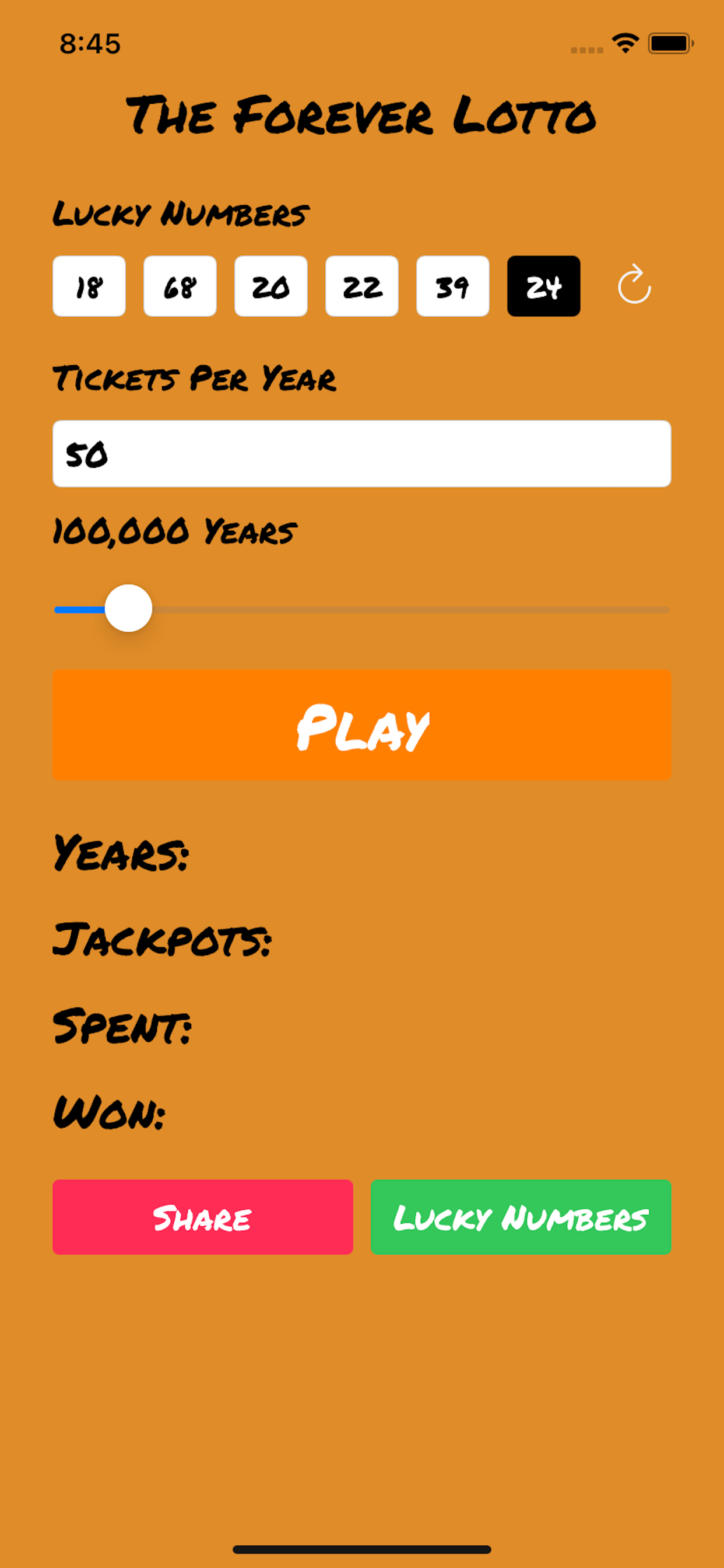Share the lotto results

pos(203,1217)
